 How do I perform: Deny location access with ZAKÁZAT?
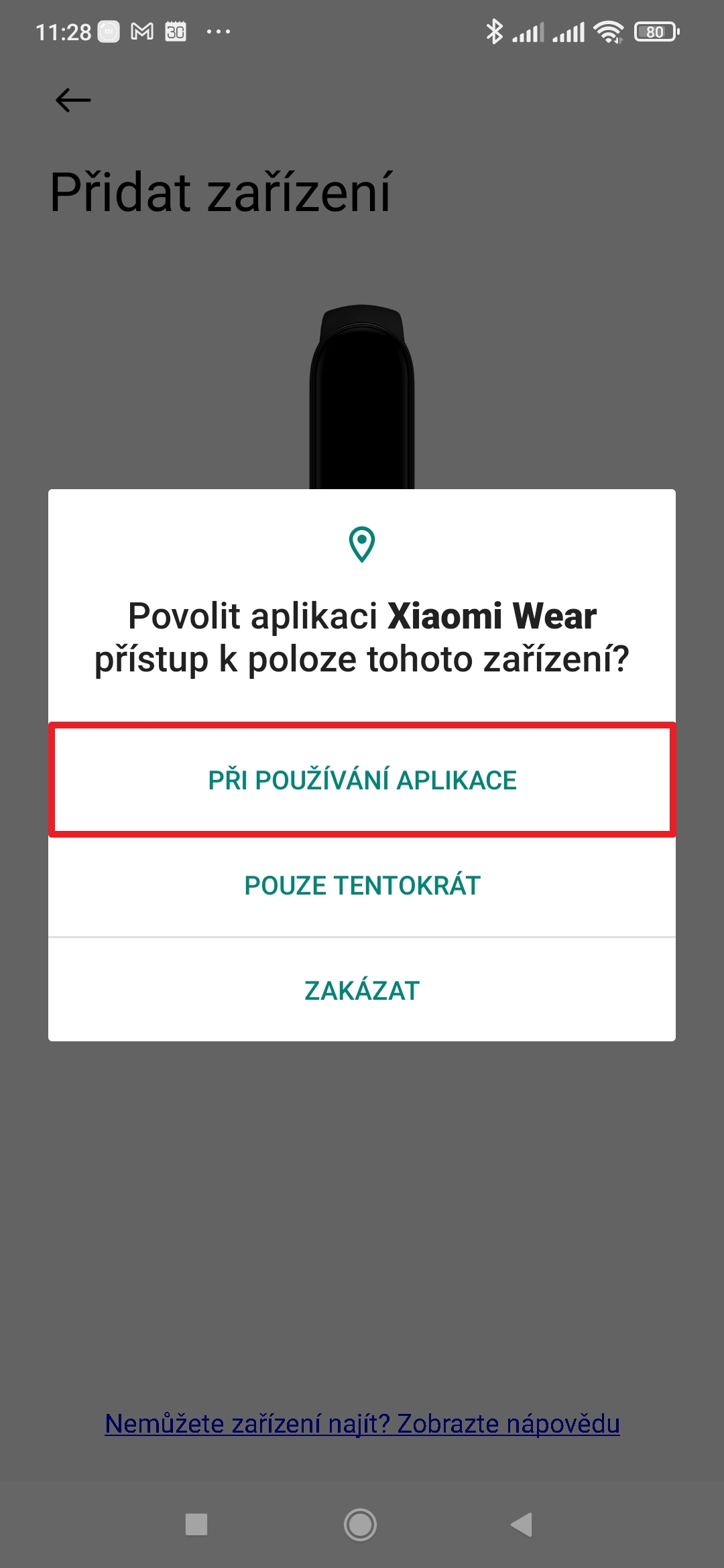[362, 990]
